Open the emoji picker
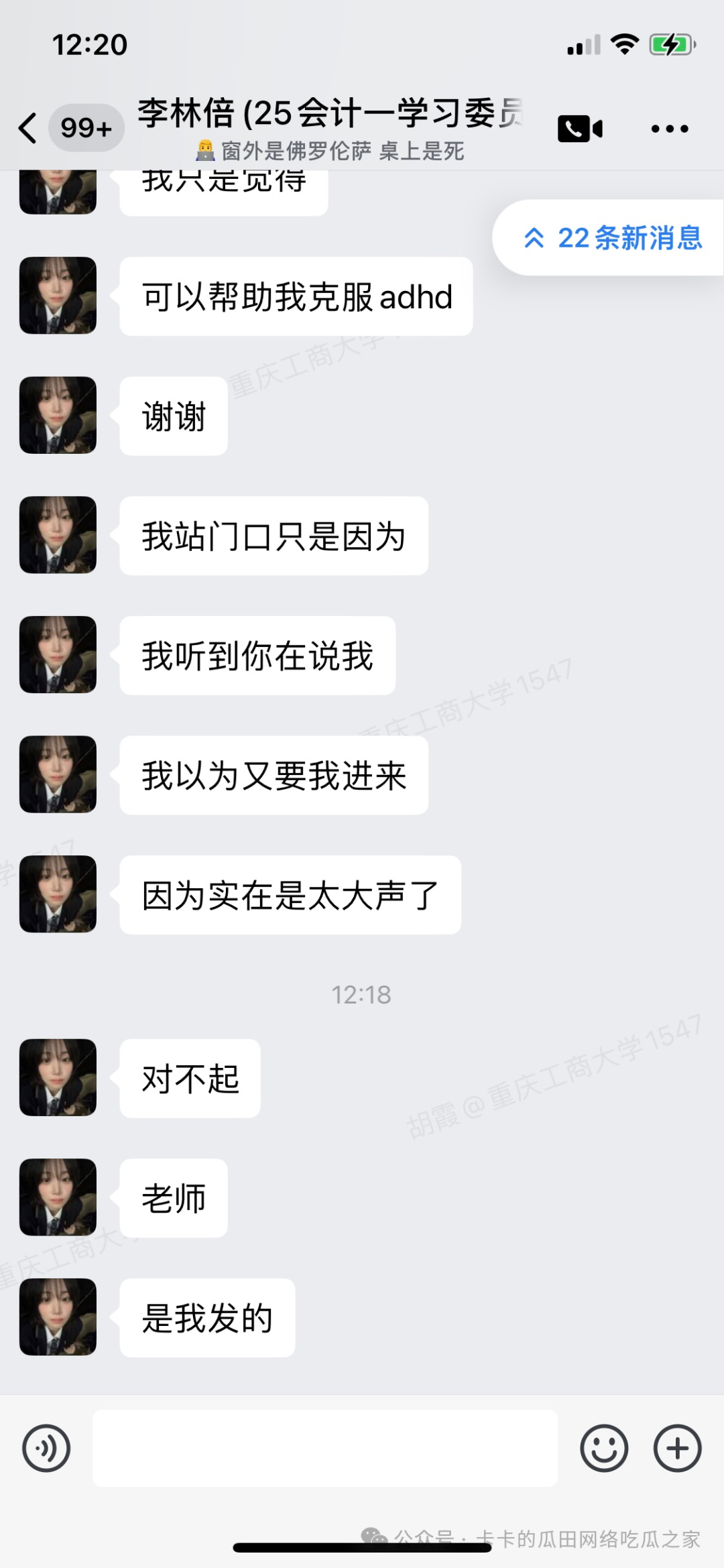The image size is (724, 1568). pos(603,1449)
